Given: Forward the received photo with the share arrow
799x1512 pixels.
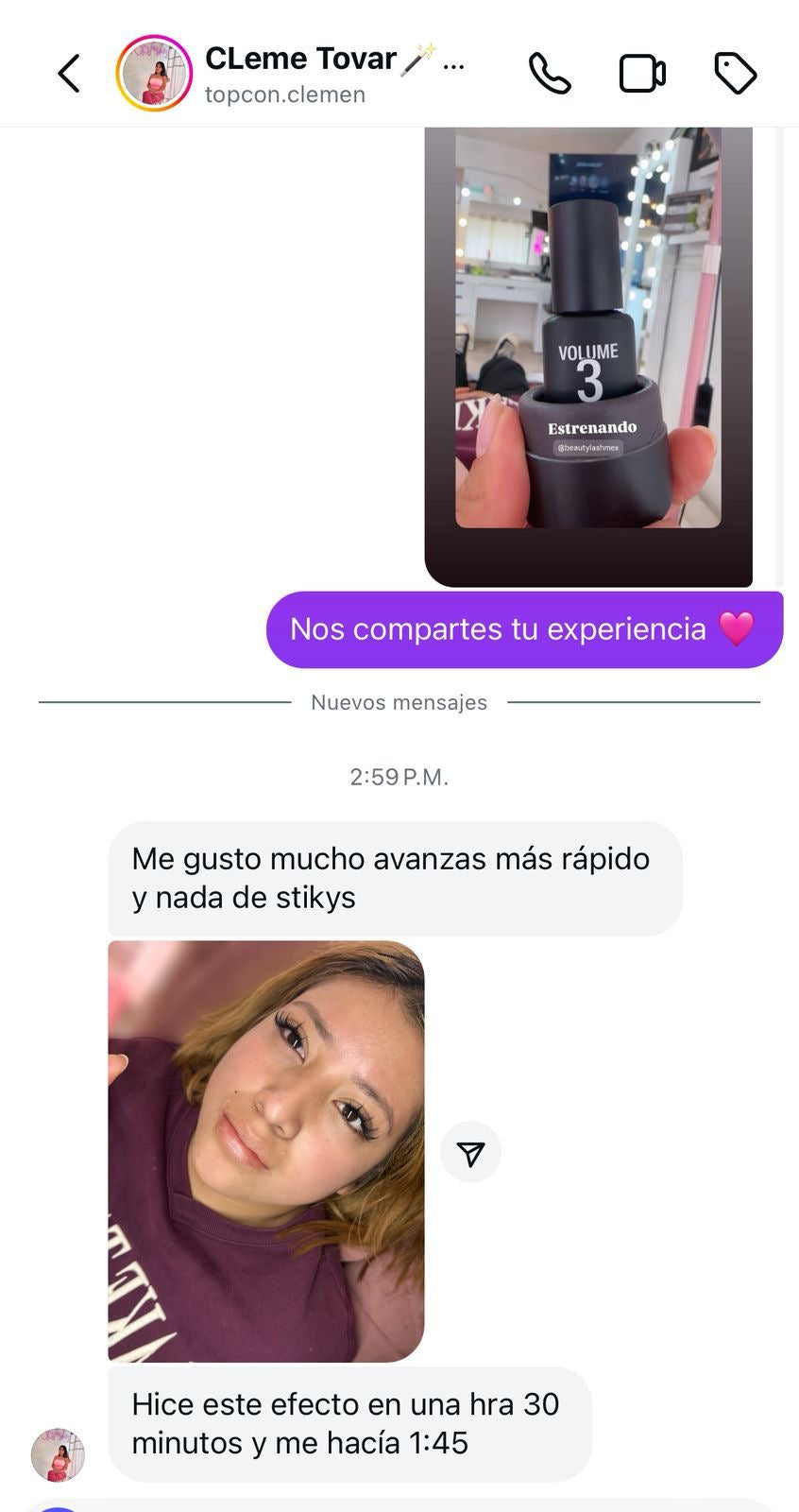Looking at the screenshot, I should pyautogui.click(x=470, y=1152).
